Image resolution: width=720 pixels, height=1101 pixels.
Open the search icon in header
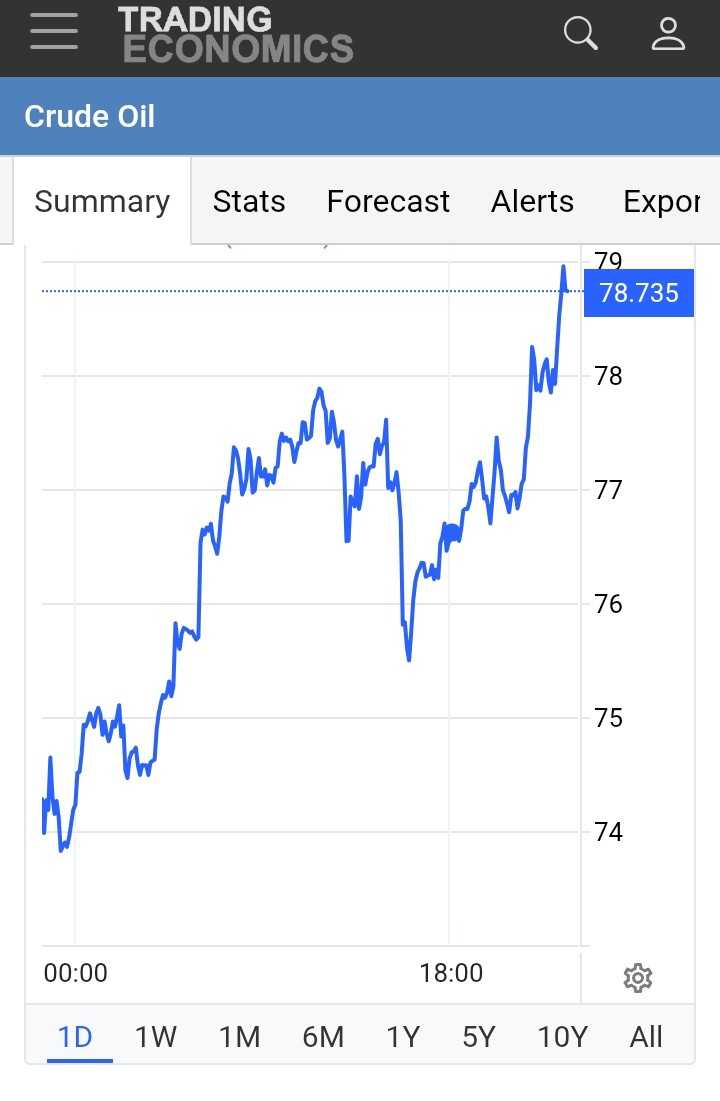coord(580,34)
